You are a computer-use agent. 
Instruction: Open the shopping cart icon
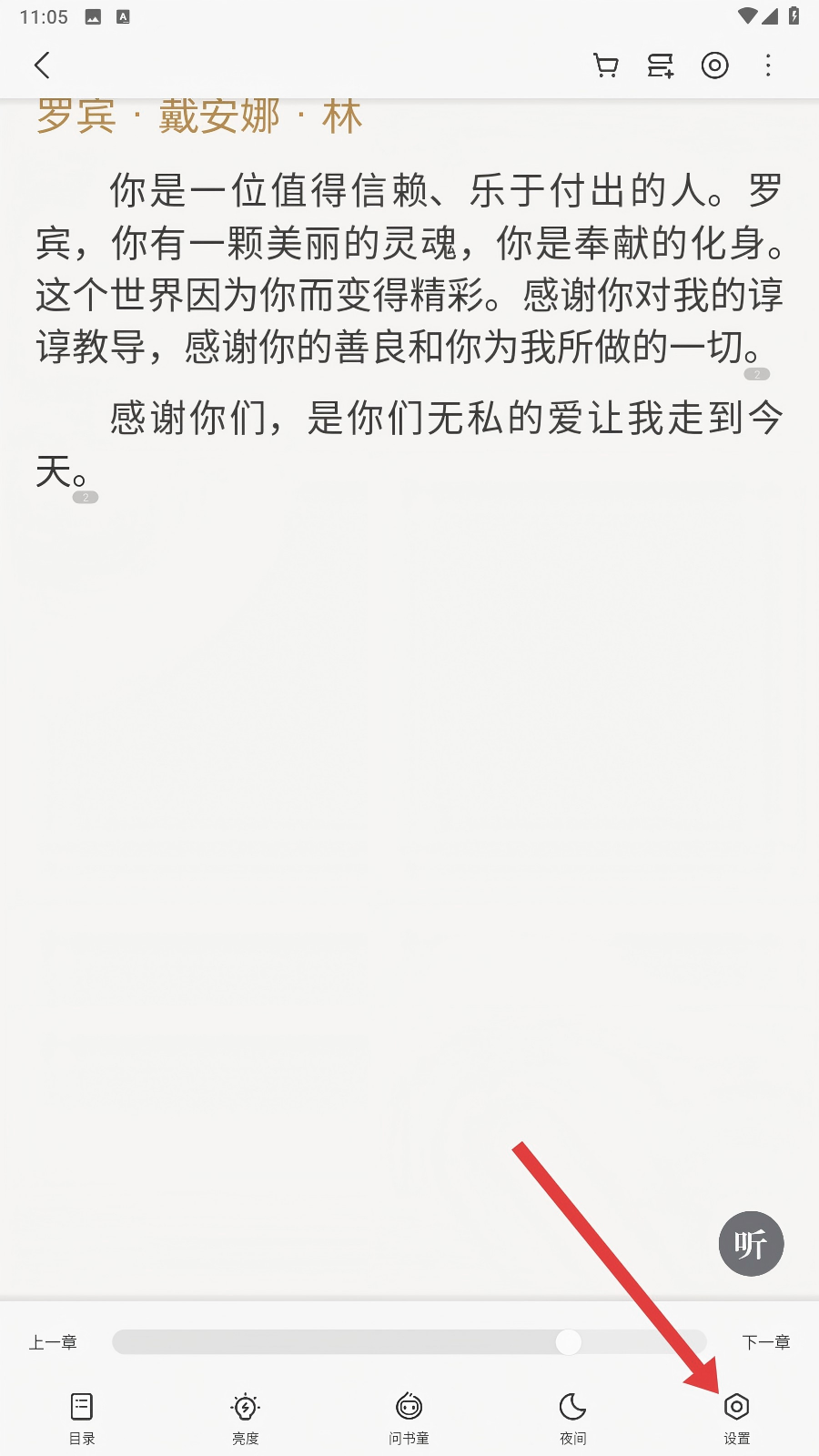coord(606,66)
